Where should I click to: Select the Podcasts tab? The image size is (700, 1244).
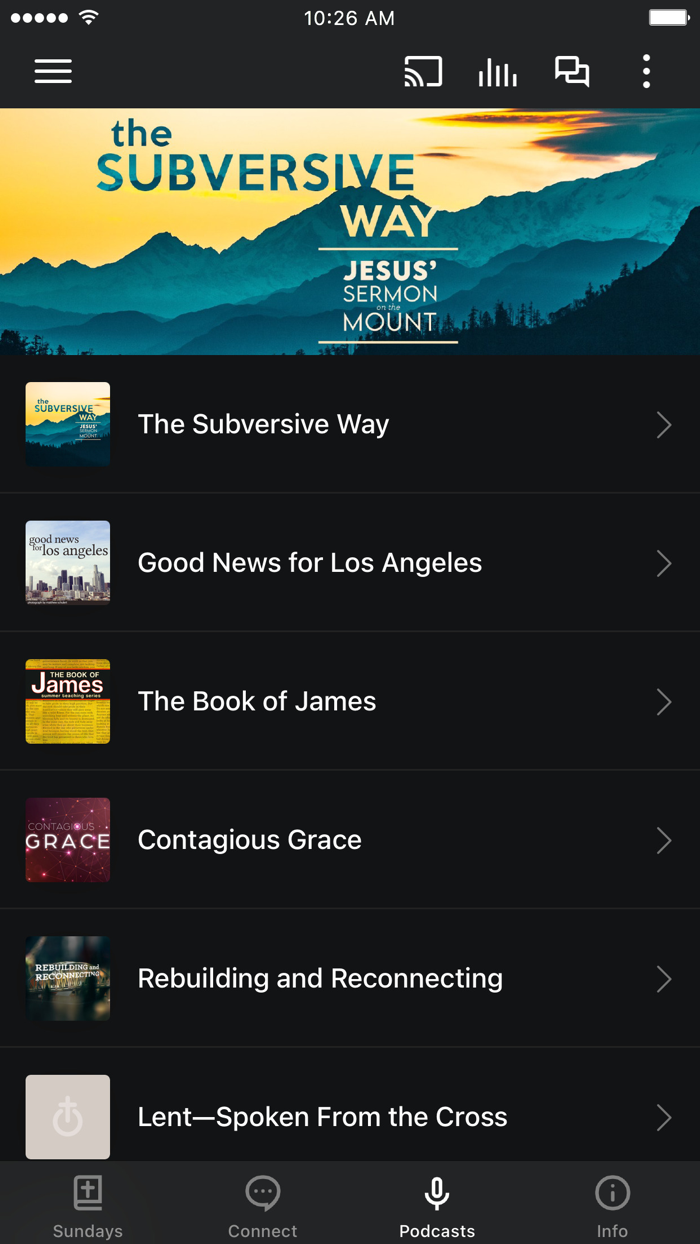[437, 1205]
